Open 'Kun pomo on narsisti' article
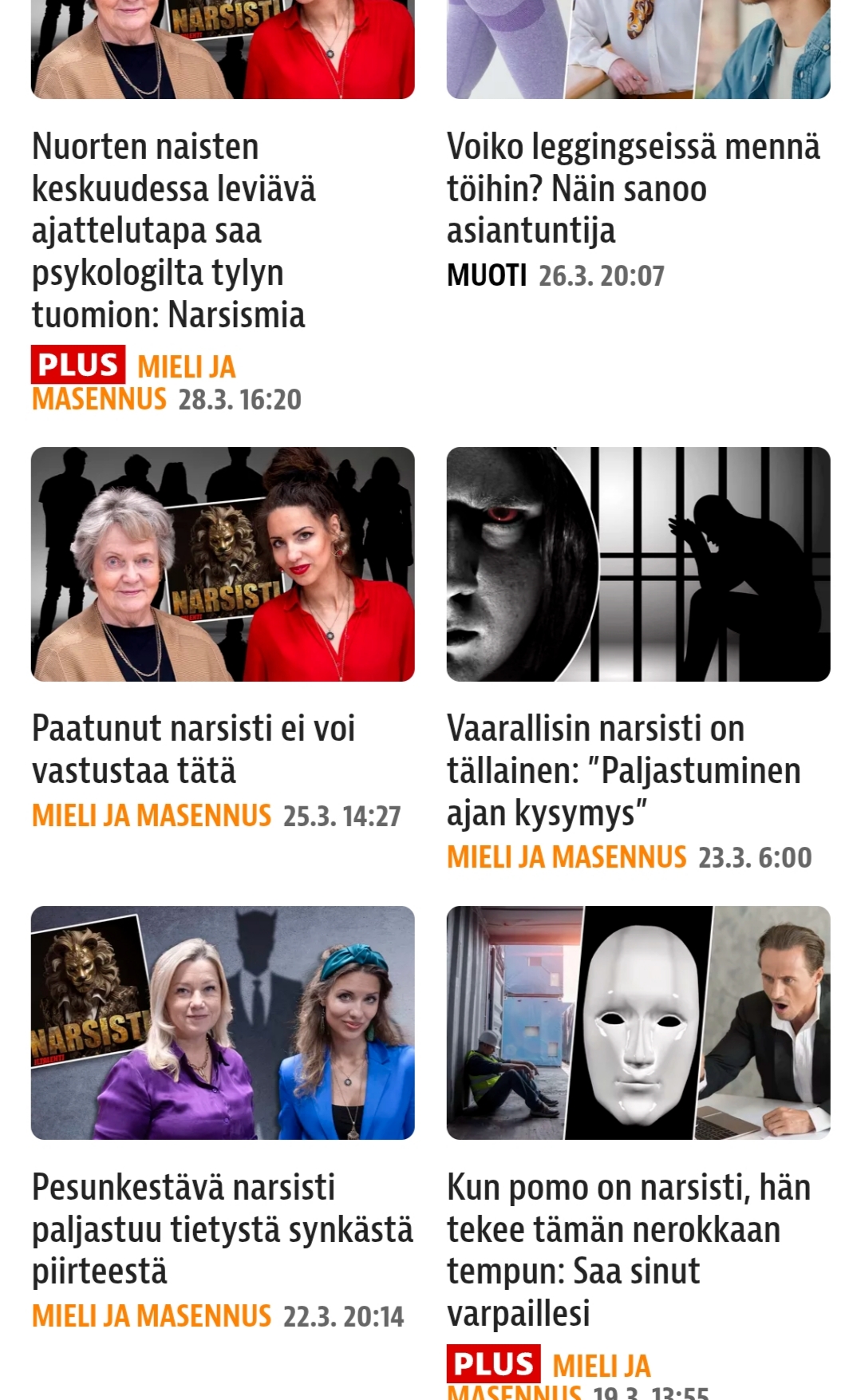 point(628,1249)
